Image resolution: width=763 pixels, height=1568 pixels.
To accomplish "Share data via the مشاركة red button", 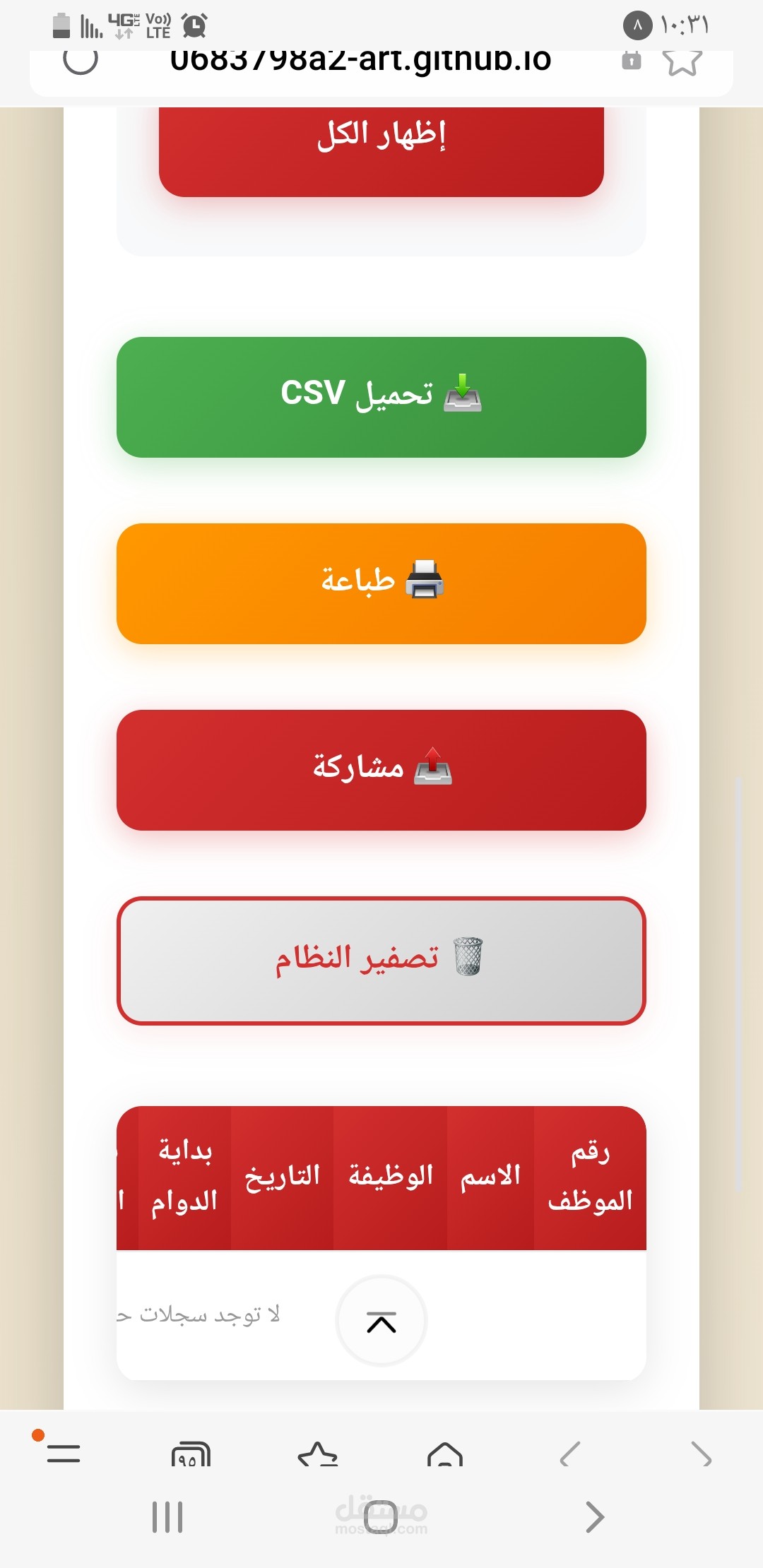I will [x=381, y=770].
